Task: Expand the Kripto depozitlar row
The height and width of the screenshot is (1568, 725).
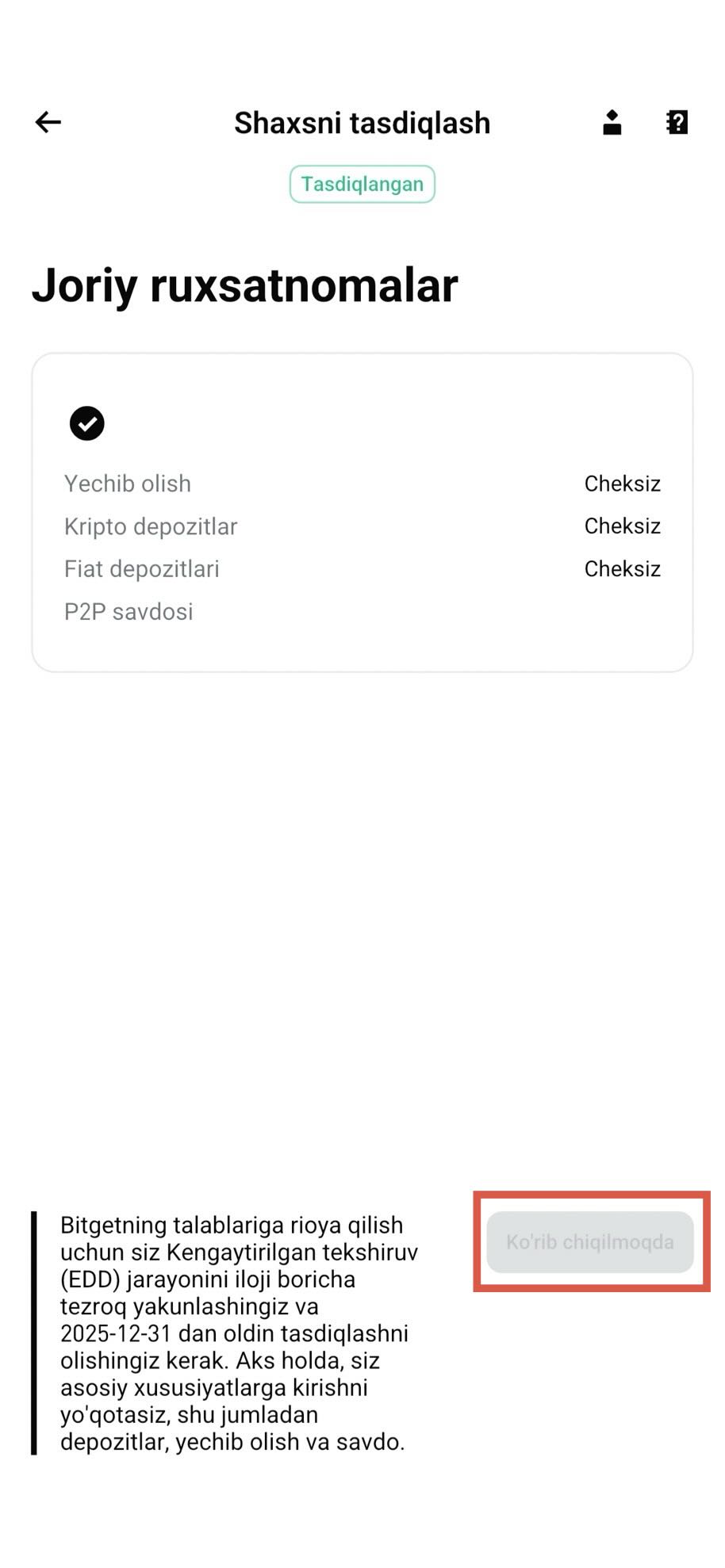Action: [151, 526]
